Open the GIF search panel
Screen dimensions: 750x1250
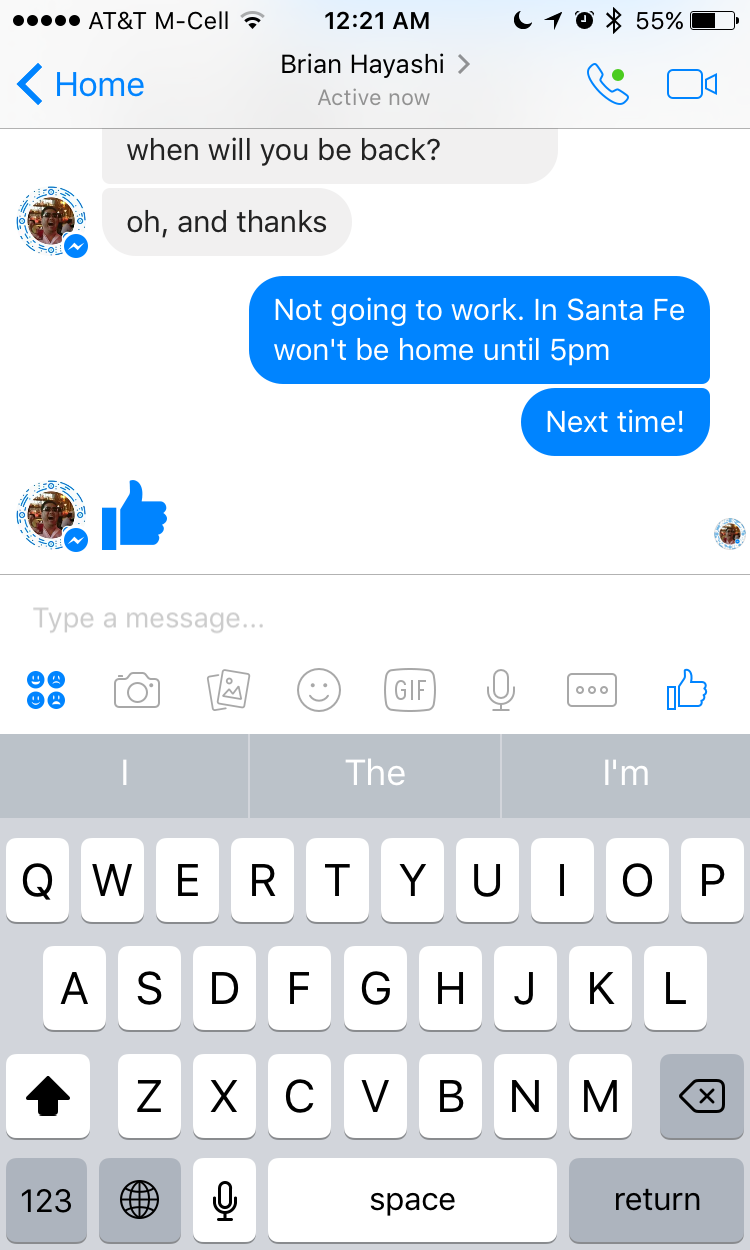[409, 689]
